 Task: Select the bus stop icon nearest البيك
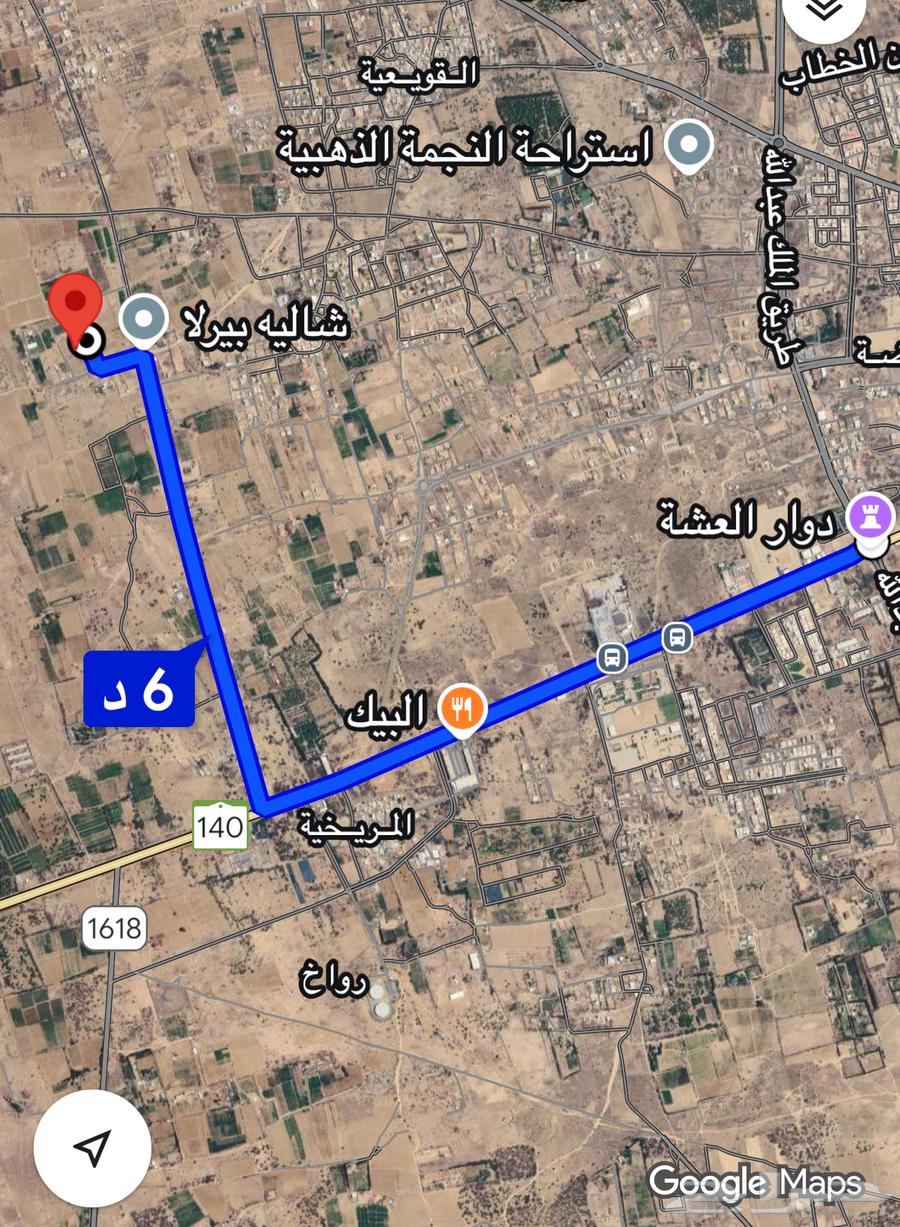612,657
